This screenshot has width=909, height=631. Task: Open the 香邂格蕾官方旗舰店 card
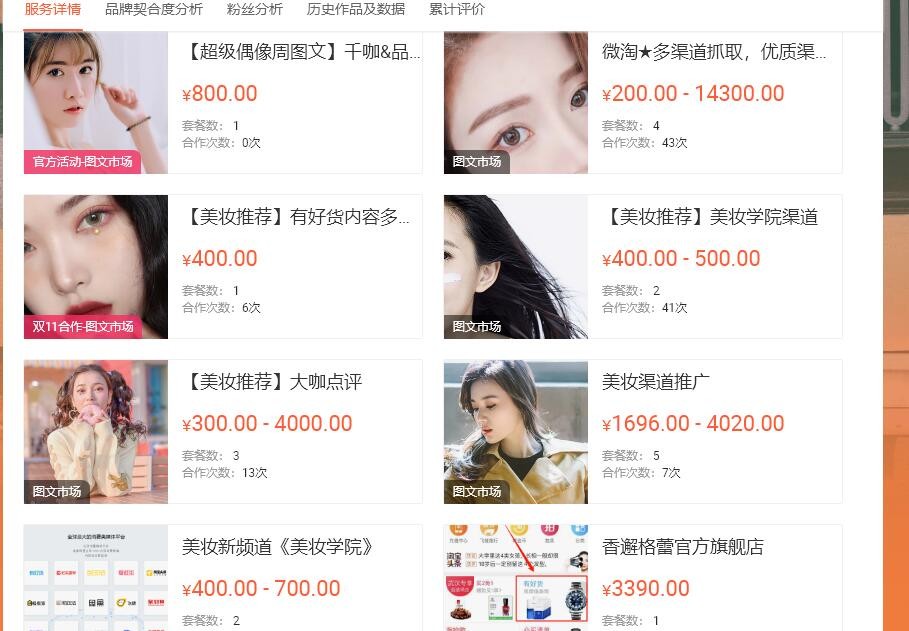(x=682, y=547)
